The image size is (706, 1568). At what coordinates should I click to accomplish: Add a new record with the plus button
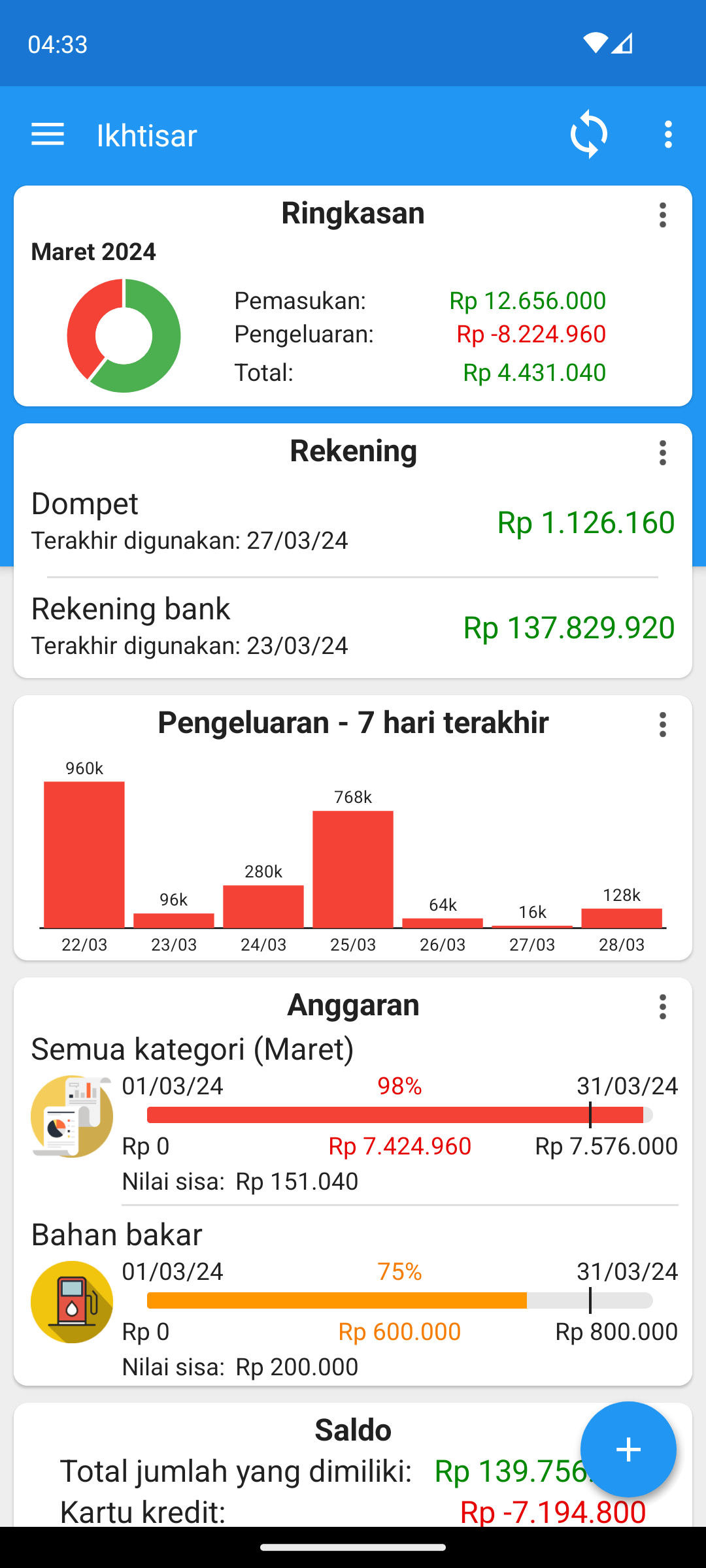tap(628, 1449)
